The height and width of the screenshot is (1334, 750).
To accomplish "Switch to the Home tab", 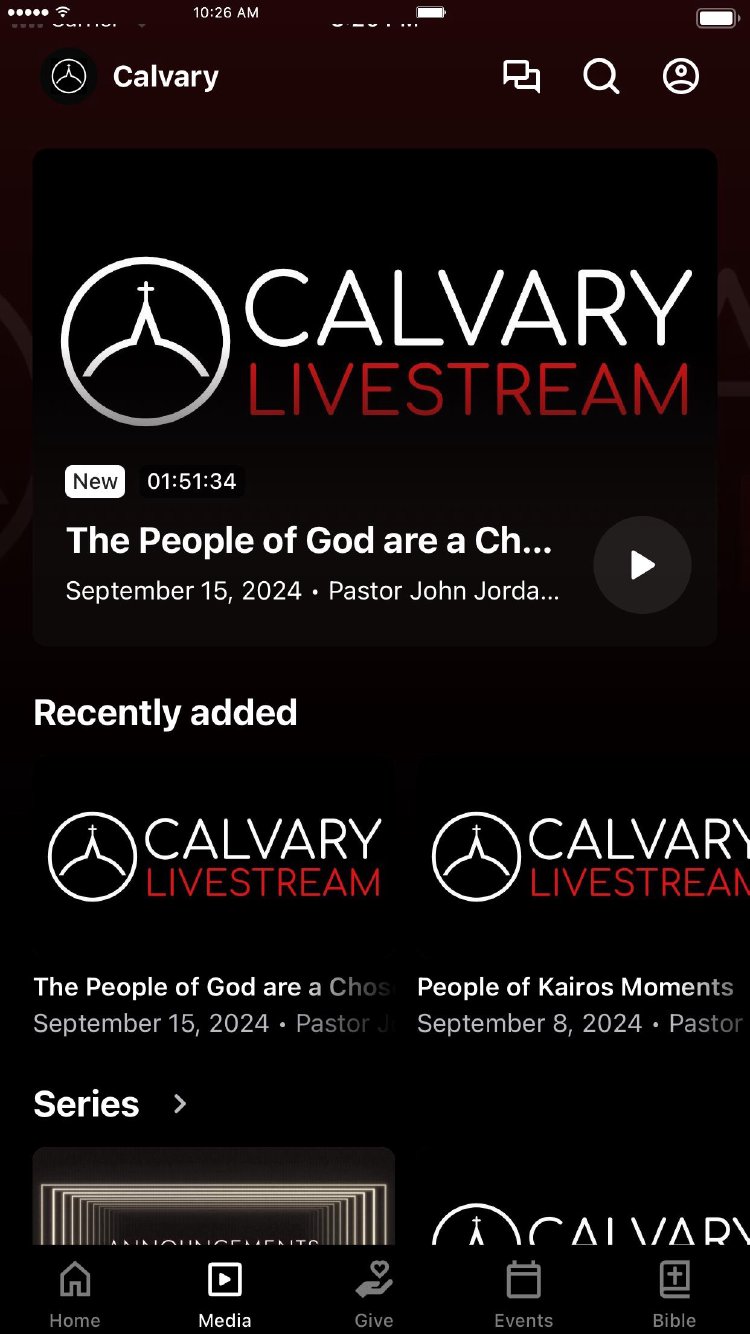I will click(75, 1294).
